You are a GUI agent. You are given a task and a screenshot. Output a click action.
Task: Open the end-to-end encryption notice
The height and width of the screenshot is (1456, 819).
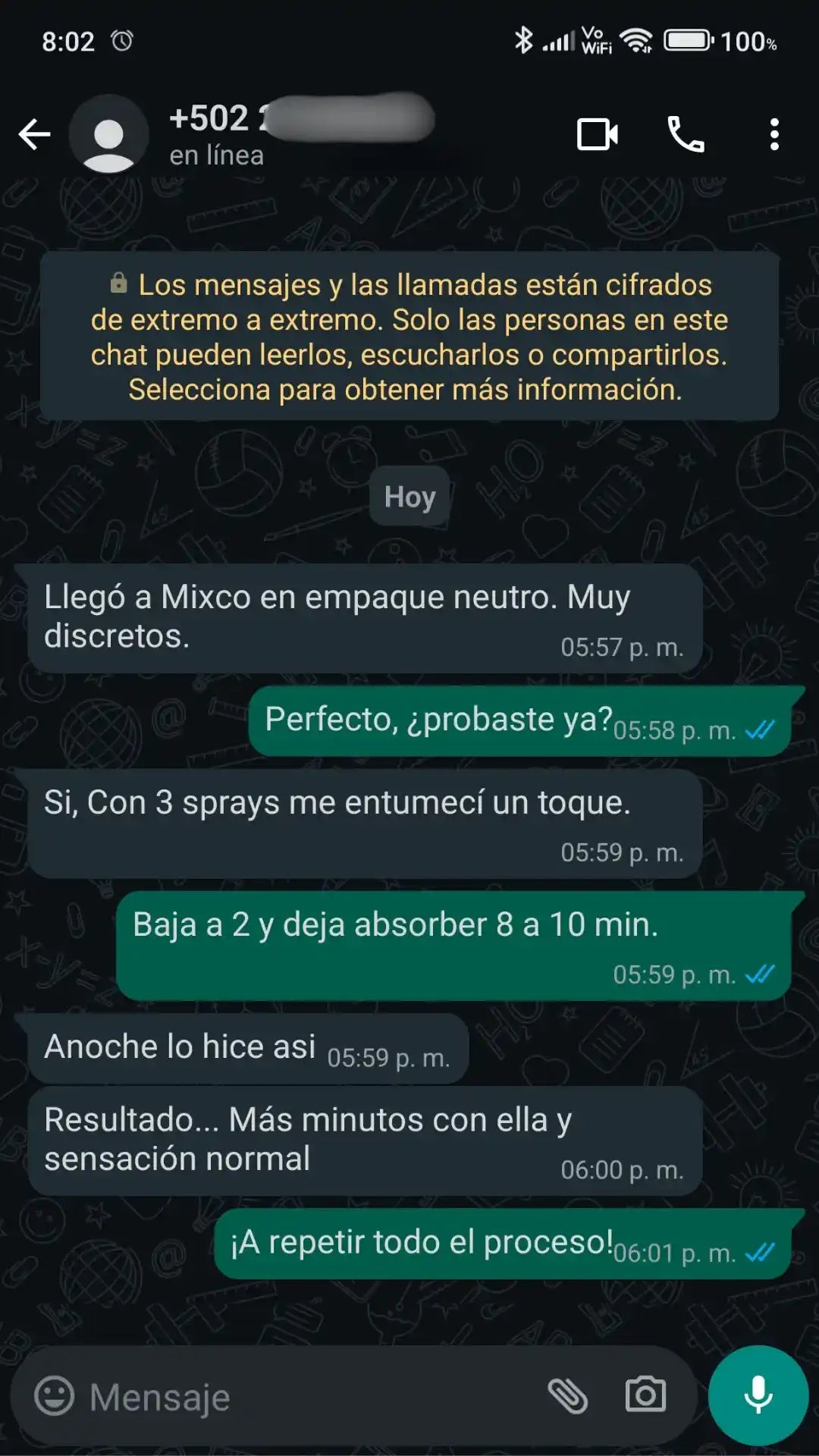[x=409, y=337]
